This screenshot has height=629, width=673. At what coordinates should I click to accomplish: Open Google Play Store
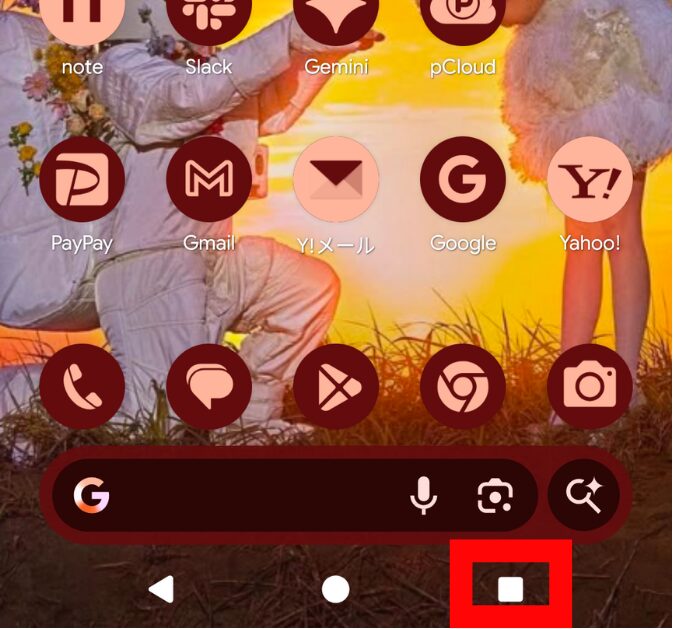pos(336,387)
